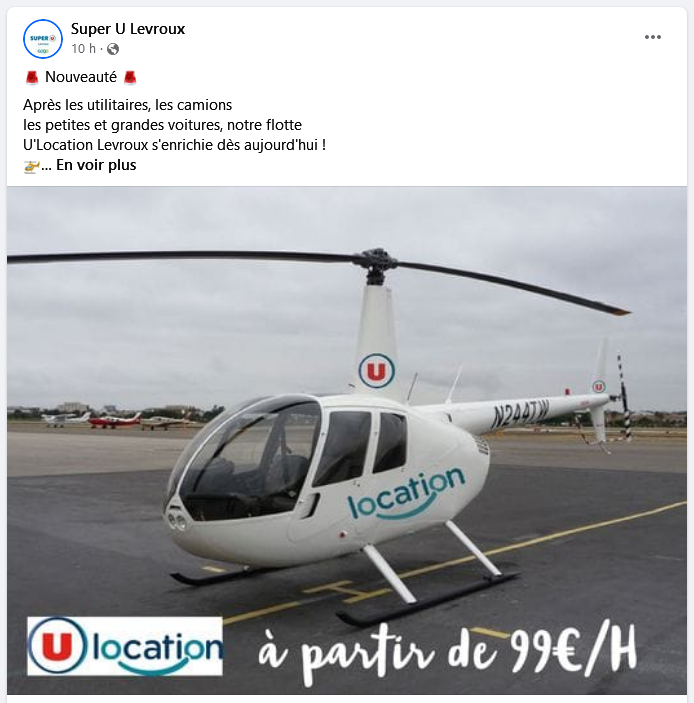Viewport: 694px width, 703px height.
Task: Open the post's three-dot options menu
Action: pyautogui.click(x=653, y=37)
